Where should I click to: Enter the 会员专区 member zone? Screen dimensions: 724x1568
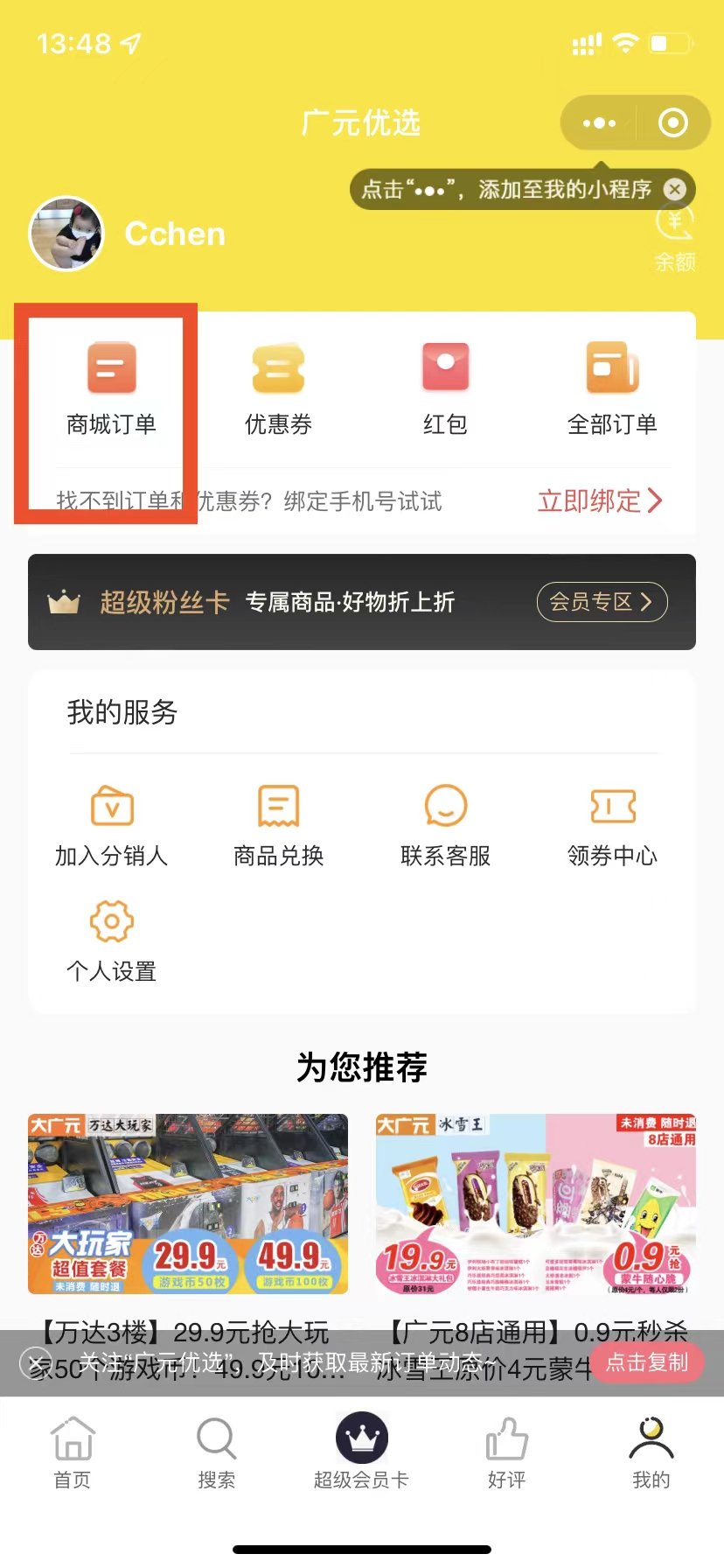(x=602, y=602)
